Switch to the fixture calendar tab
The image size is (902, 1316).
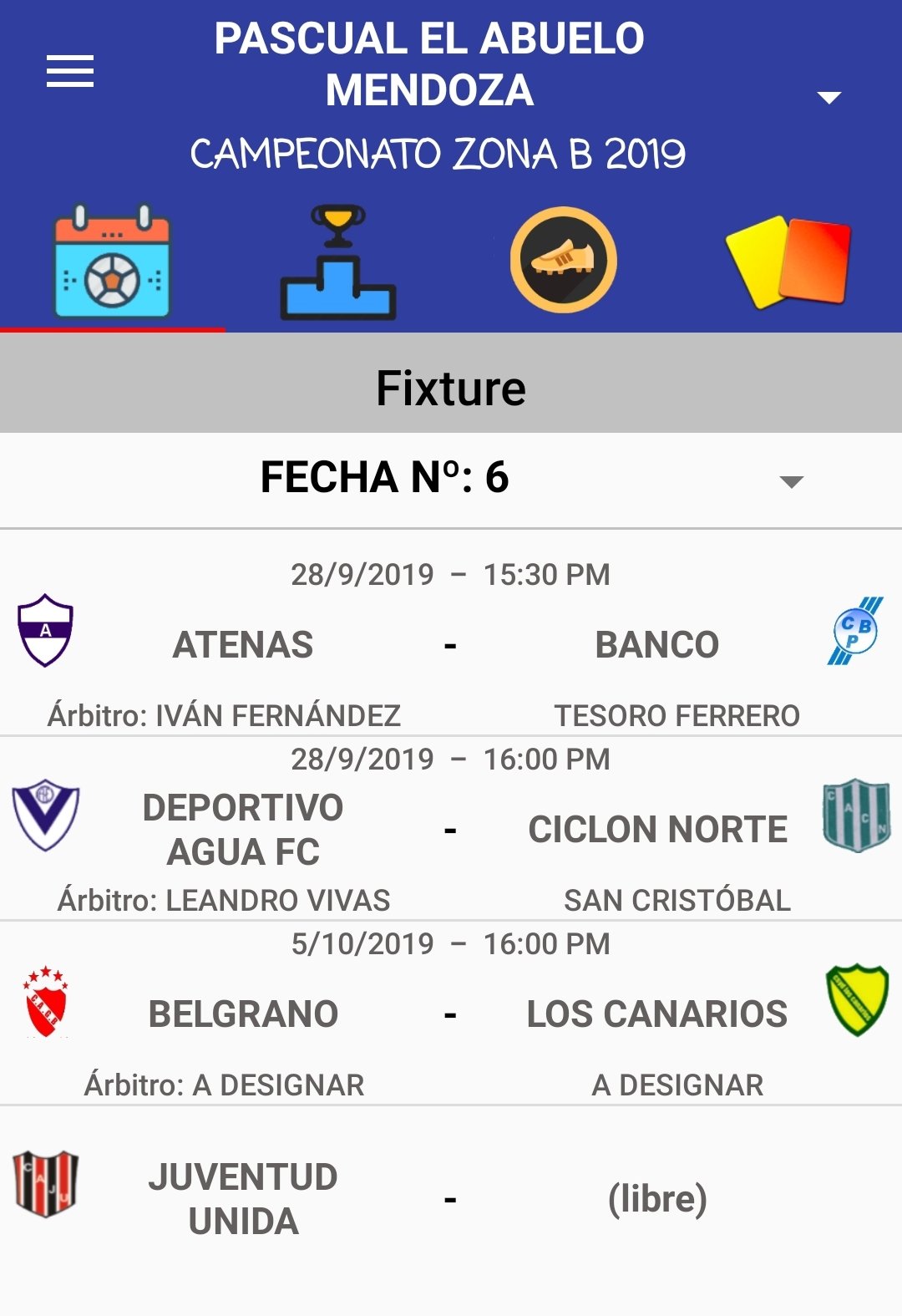point(112,262)
